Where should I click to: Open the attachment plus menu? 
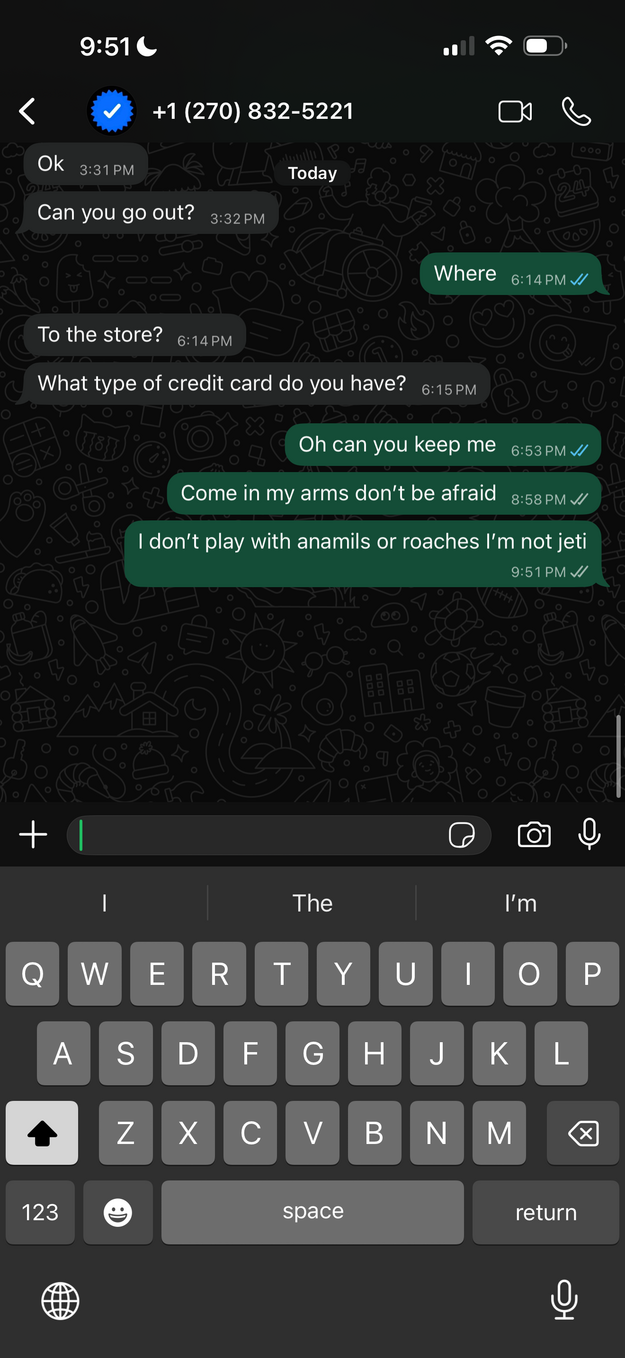[x=33, y=835]
